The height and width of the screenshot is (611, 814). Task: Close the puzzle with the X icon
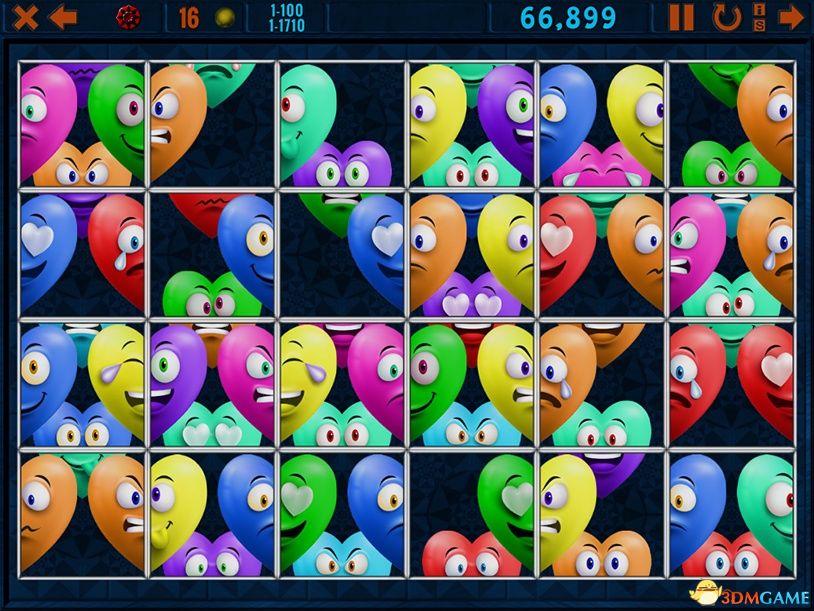click(x=26, y=17)
